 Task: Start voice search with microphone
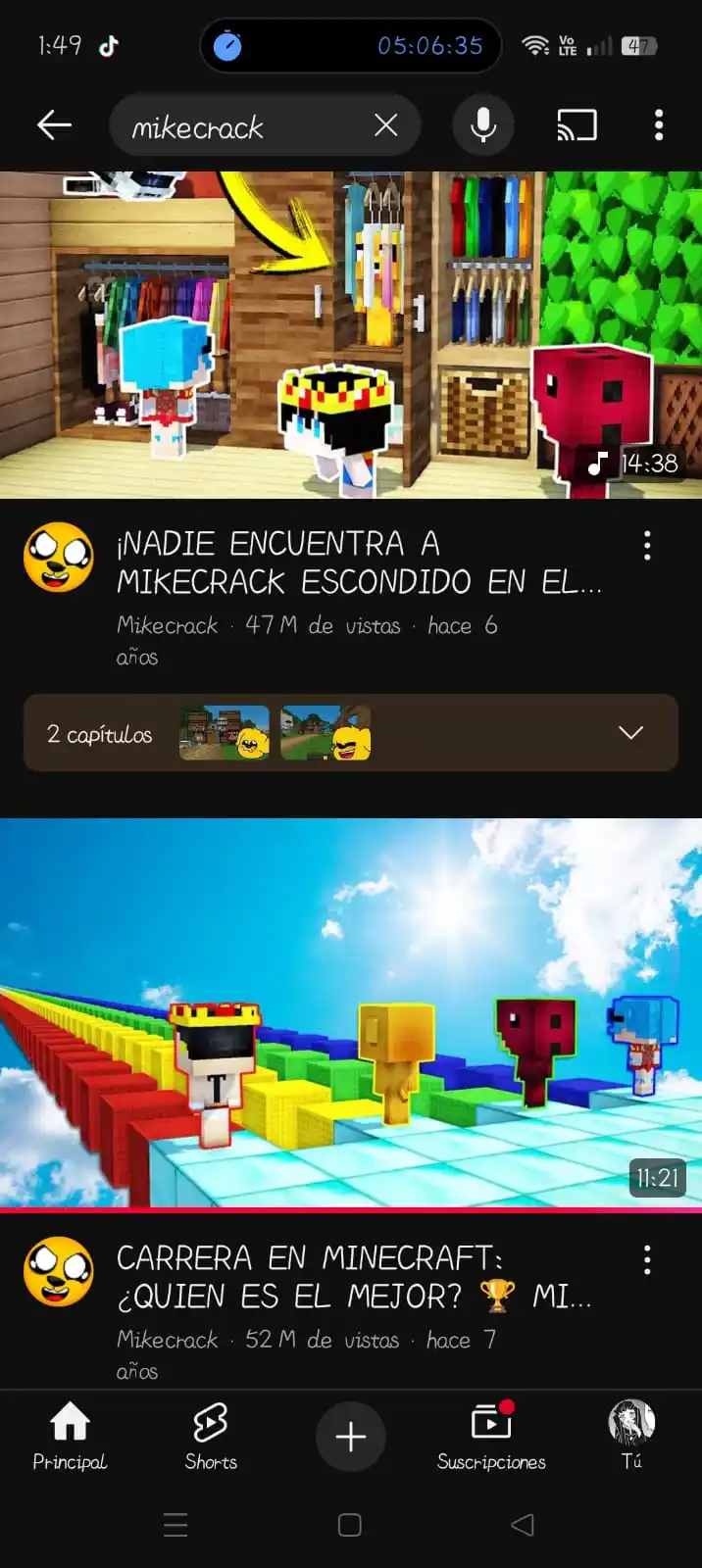pyautogui.click(x=483, y=125)
